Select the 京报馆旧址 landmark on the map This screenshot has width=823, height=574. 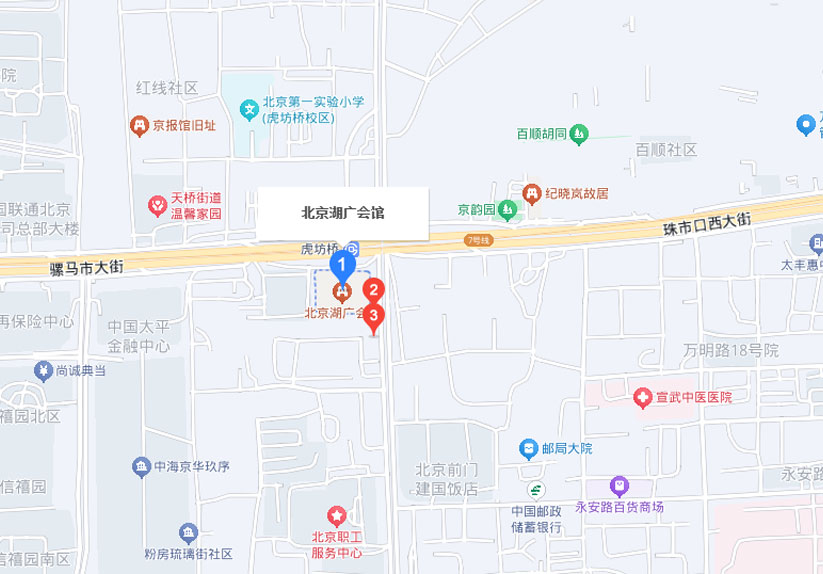coord(139,126)
